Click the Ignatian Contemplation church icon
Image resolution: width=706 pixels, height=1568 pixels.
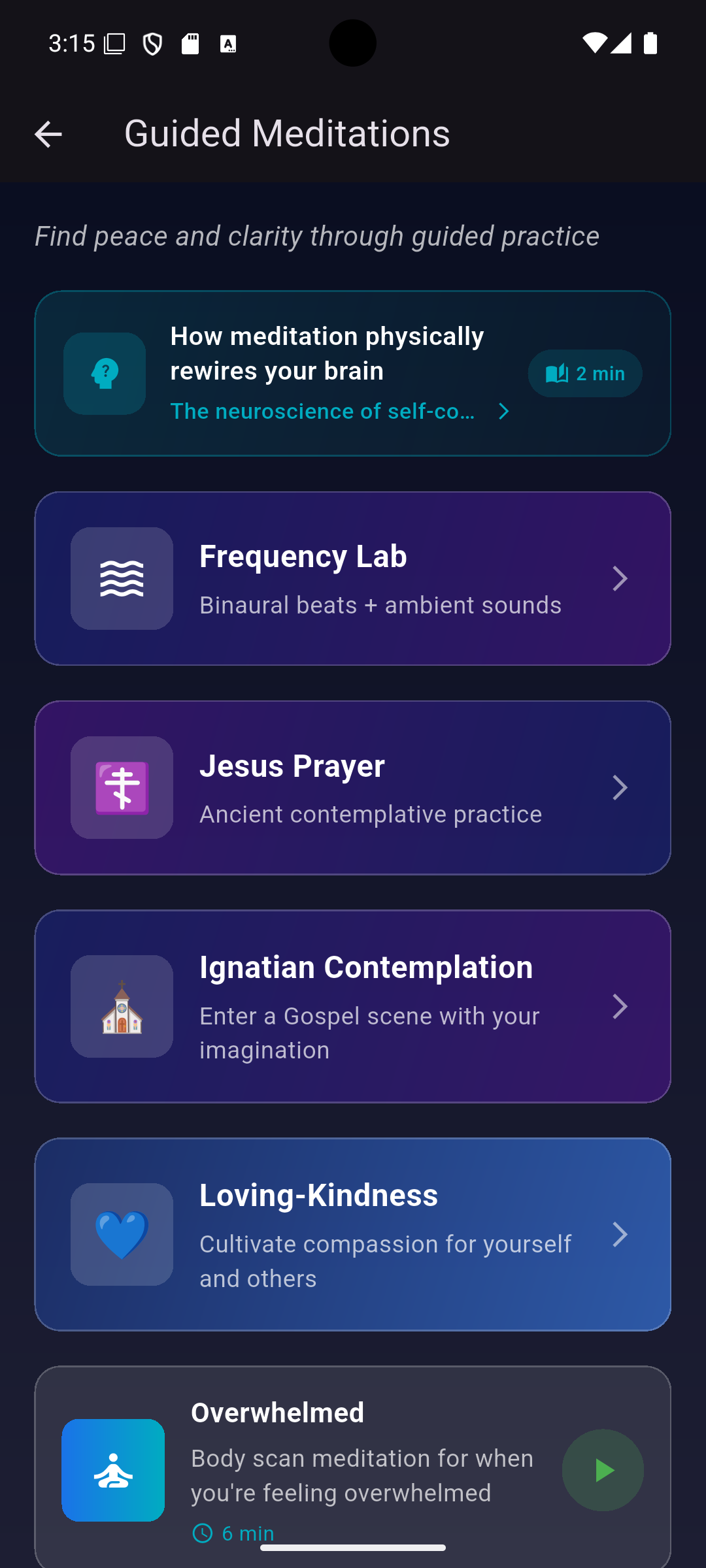click(122, 1006)
